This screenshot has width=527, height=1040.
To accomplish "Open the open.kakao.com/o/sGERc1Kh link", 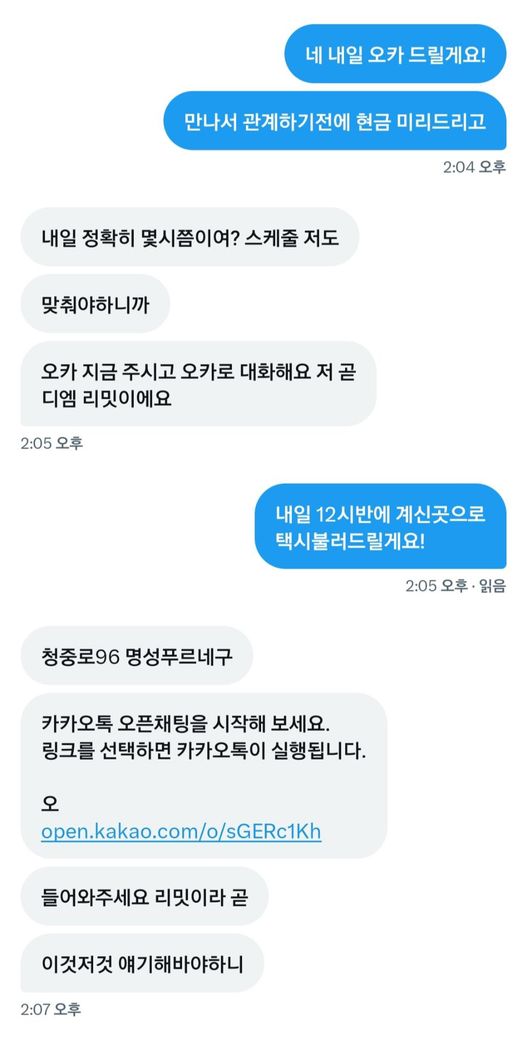I will [x=181, y=832].
